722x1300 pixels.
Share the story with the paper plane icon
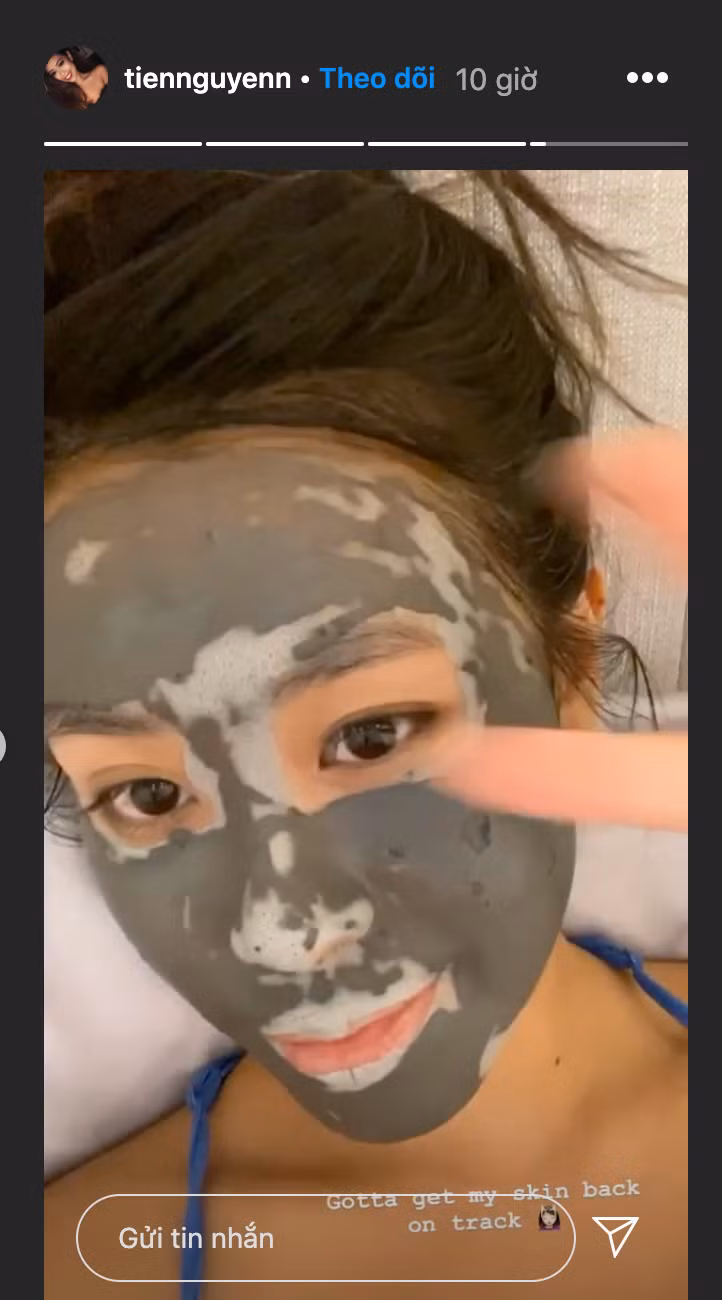click(x=615, y=1237)
